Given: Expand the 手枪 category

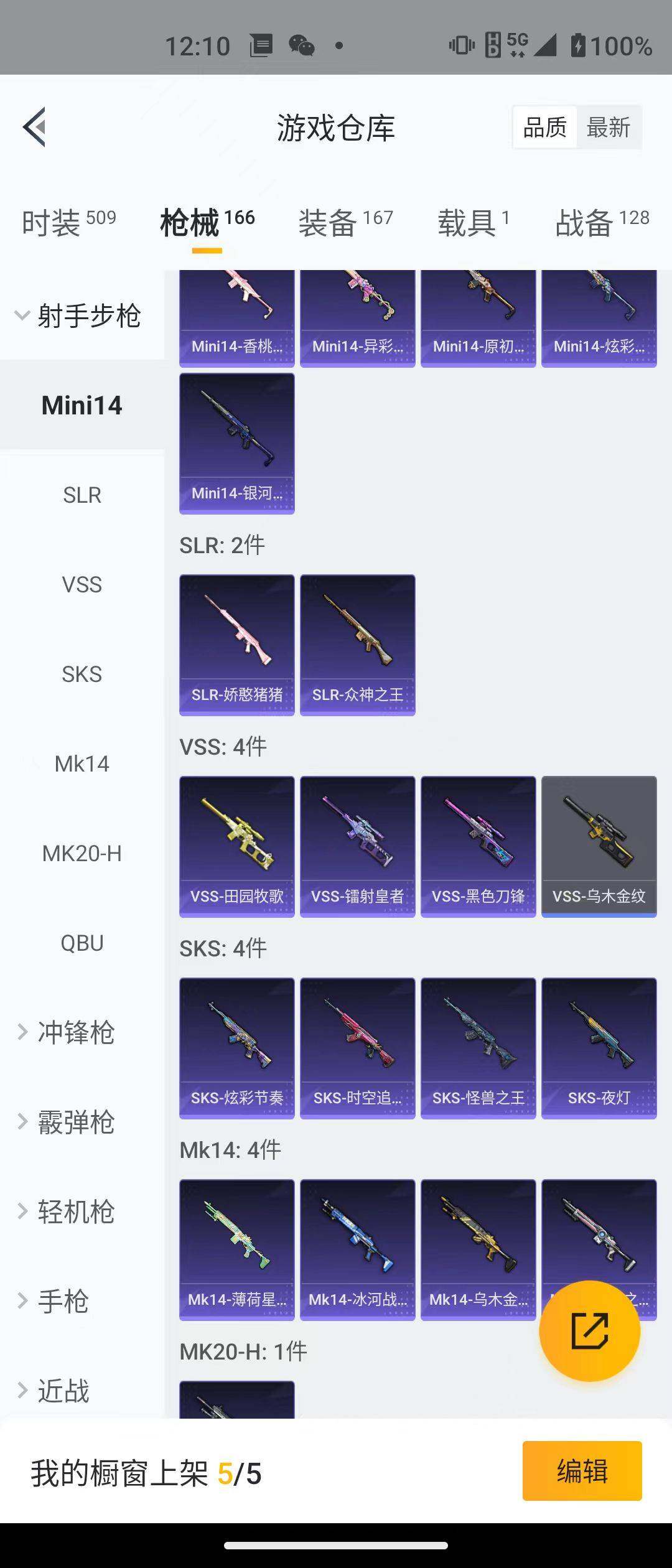Looking at the screenshot, I should click(62, 1302).
